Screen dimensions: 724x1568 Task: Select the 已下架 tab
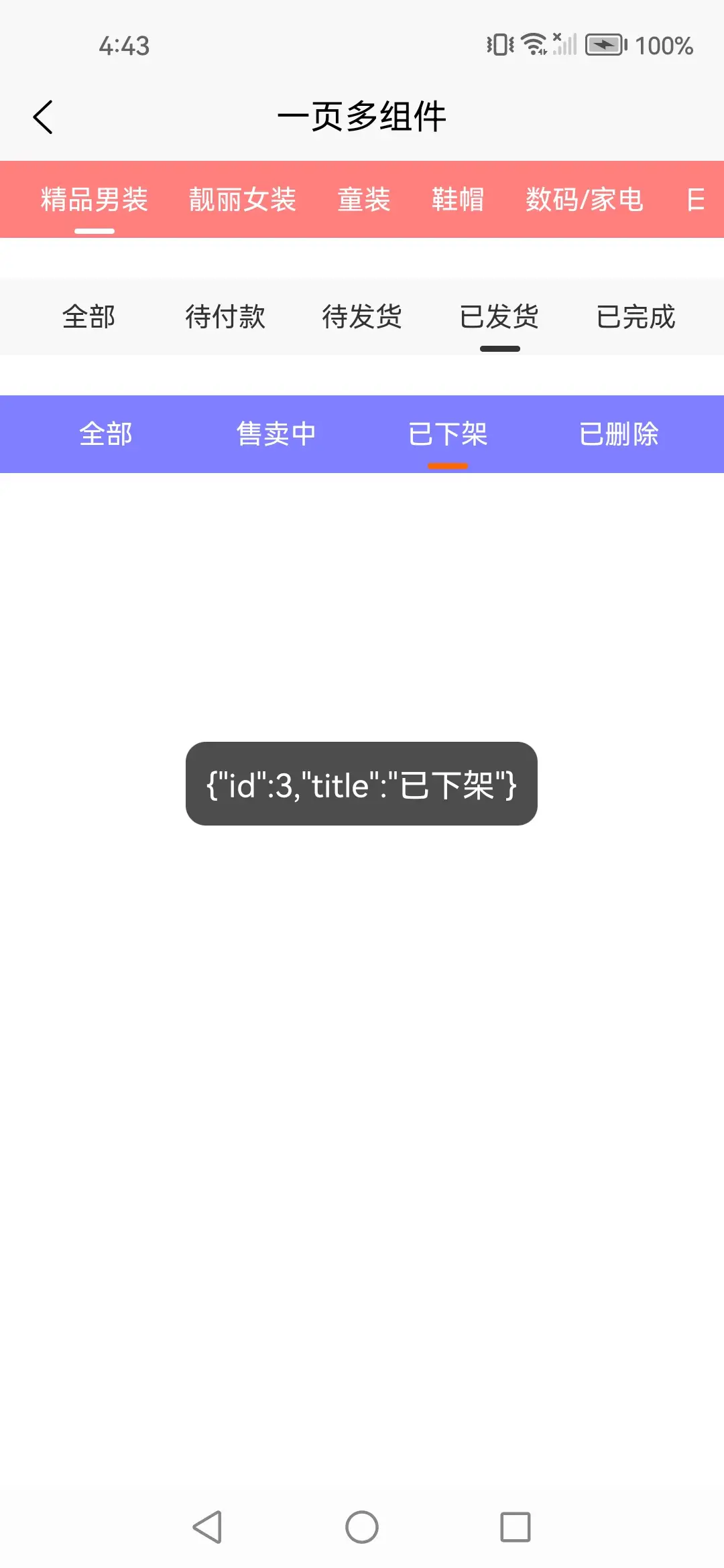coord(448,434)
